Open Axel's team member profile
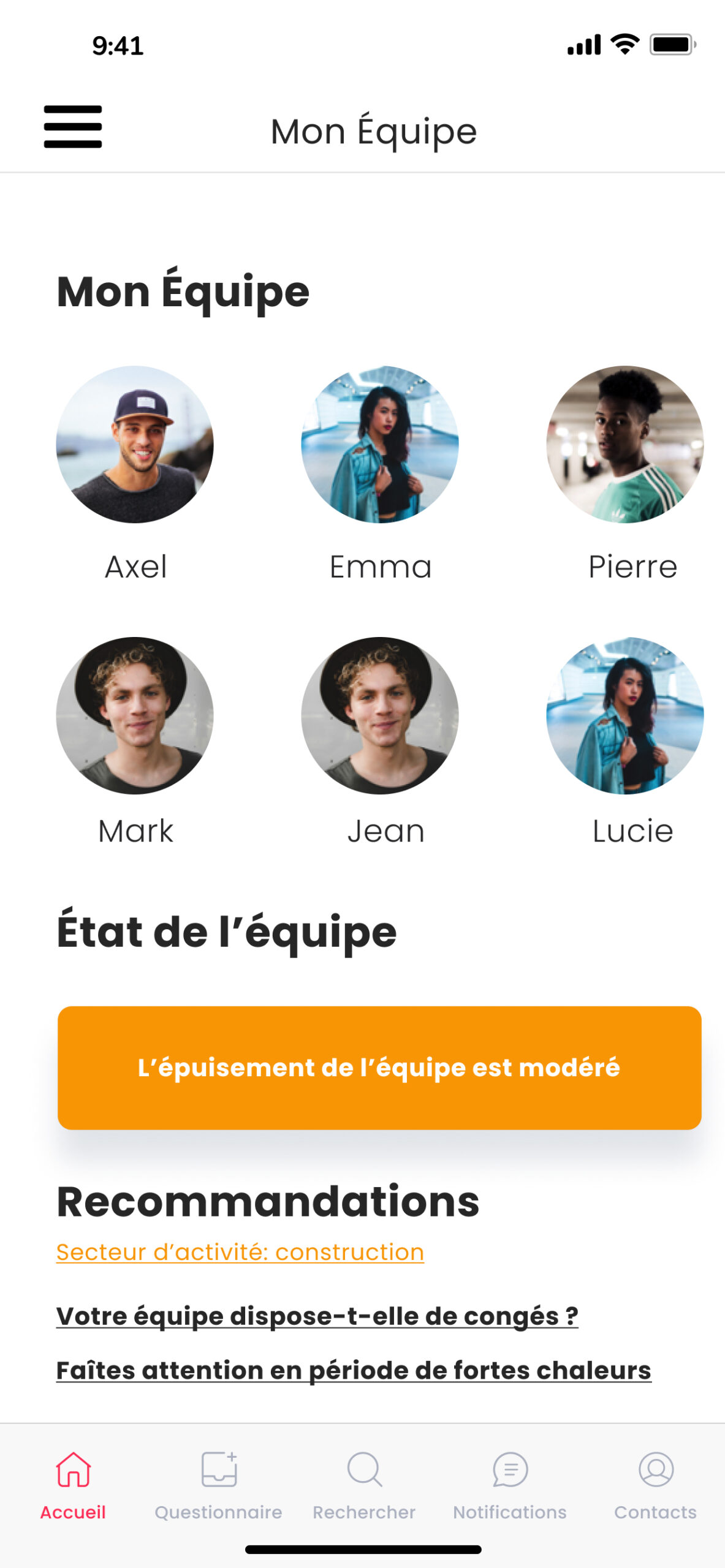This screenshot has width=725, height=1568. (135, 445)
